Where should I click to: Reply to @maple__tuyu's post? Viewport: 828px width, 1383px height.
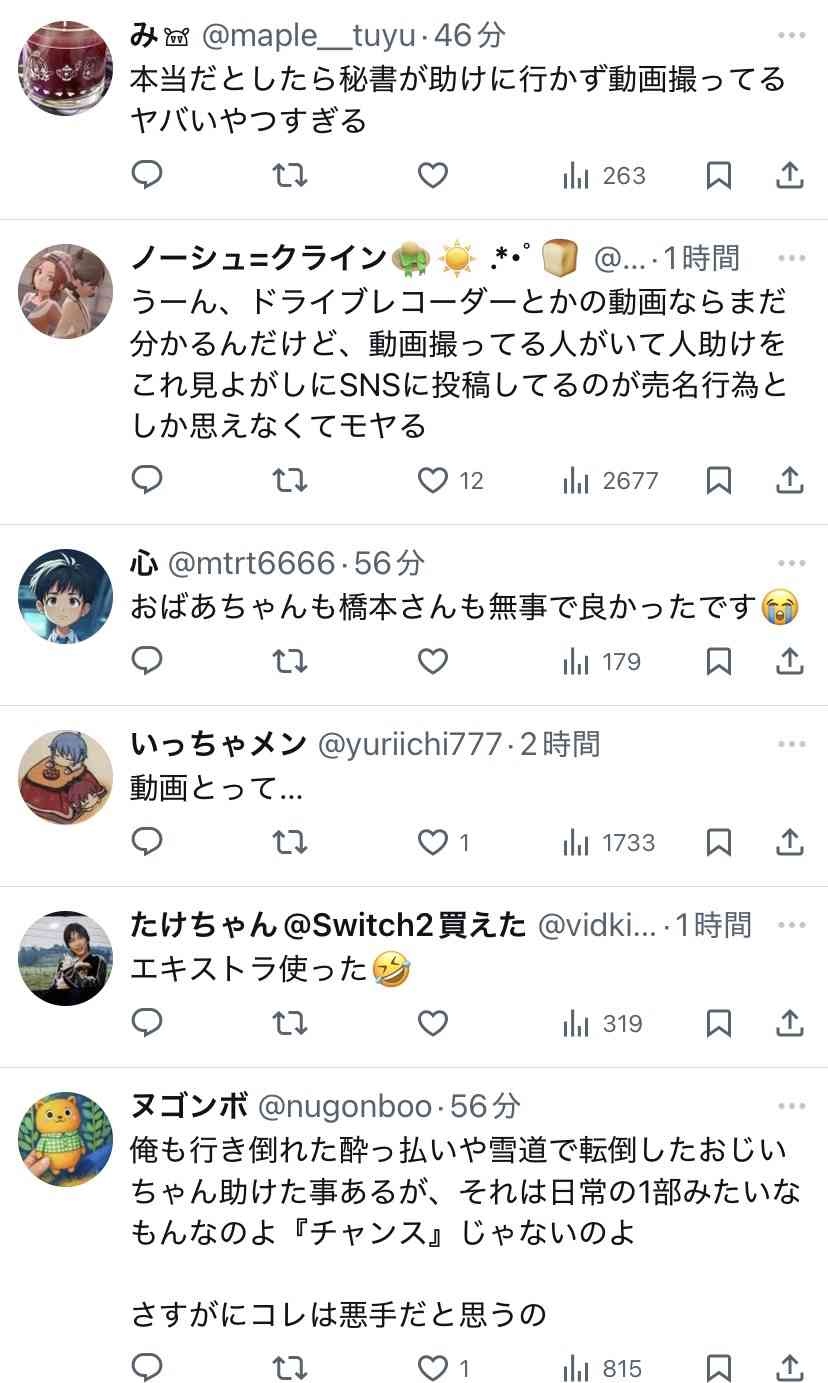pyautogui.click(x=147, y=176)
